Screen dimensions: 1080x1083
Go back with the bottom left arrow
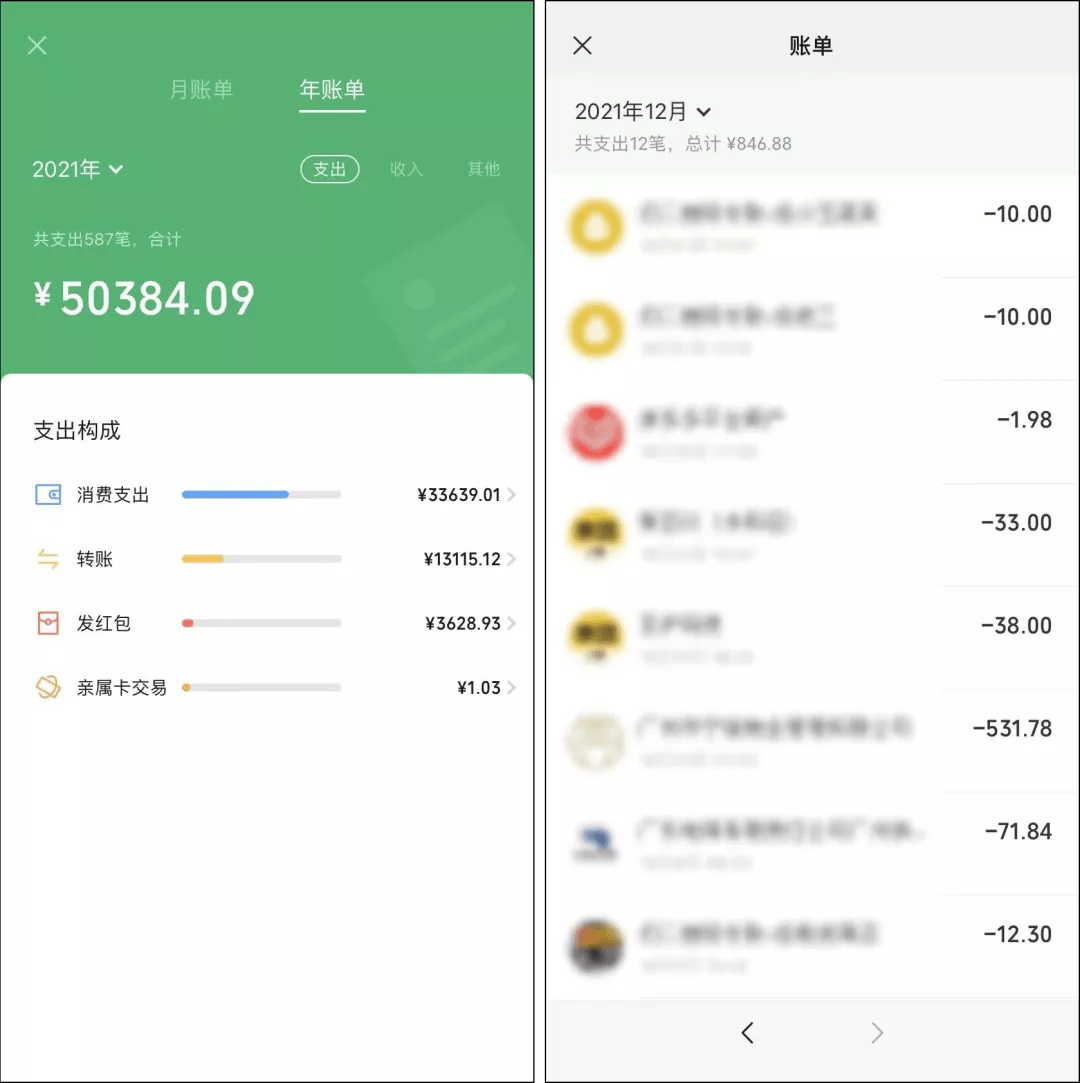tap(747, 1033)
